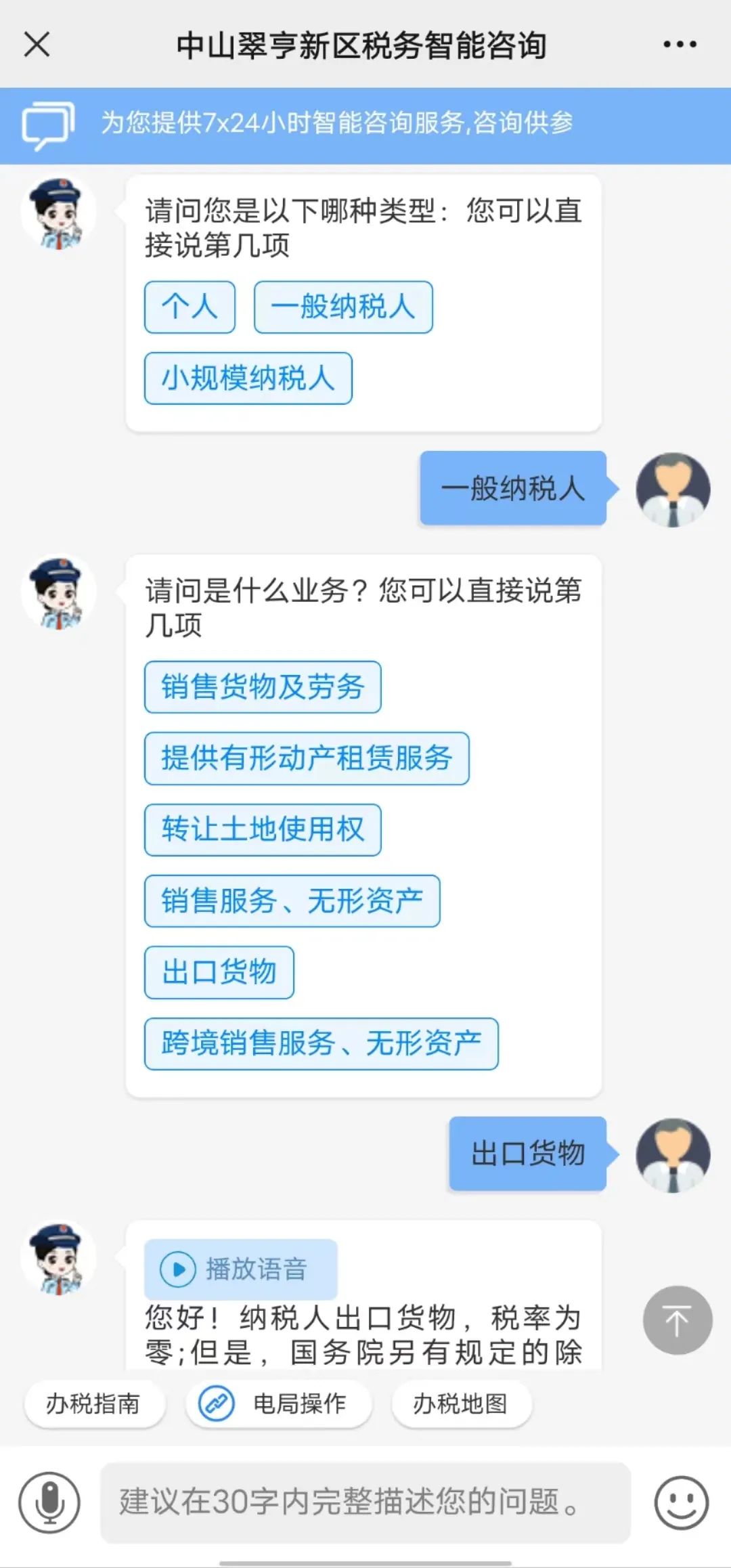Open the 办税地图 shortcut
The height and width of the screenshot is (1568, 731).
(x=461, y=1403)
